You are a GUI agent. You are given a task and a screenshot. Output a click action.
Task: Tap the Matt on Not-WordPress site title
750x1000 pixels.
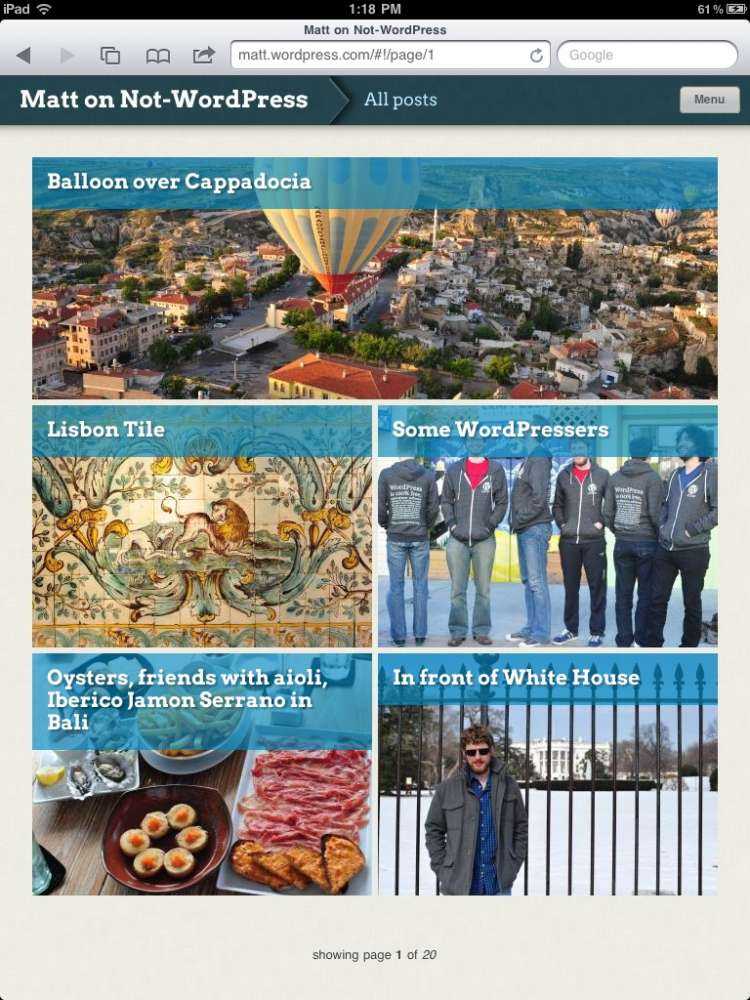click(164, 100)
